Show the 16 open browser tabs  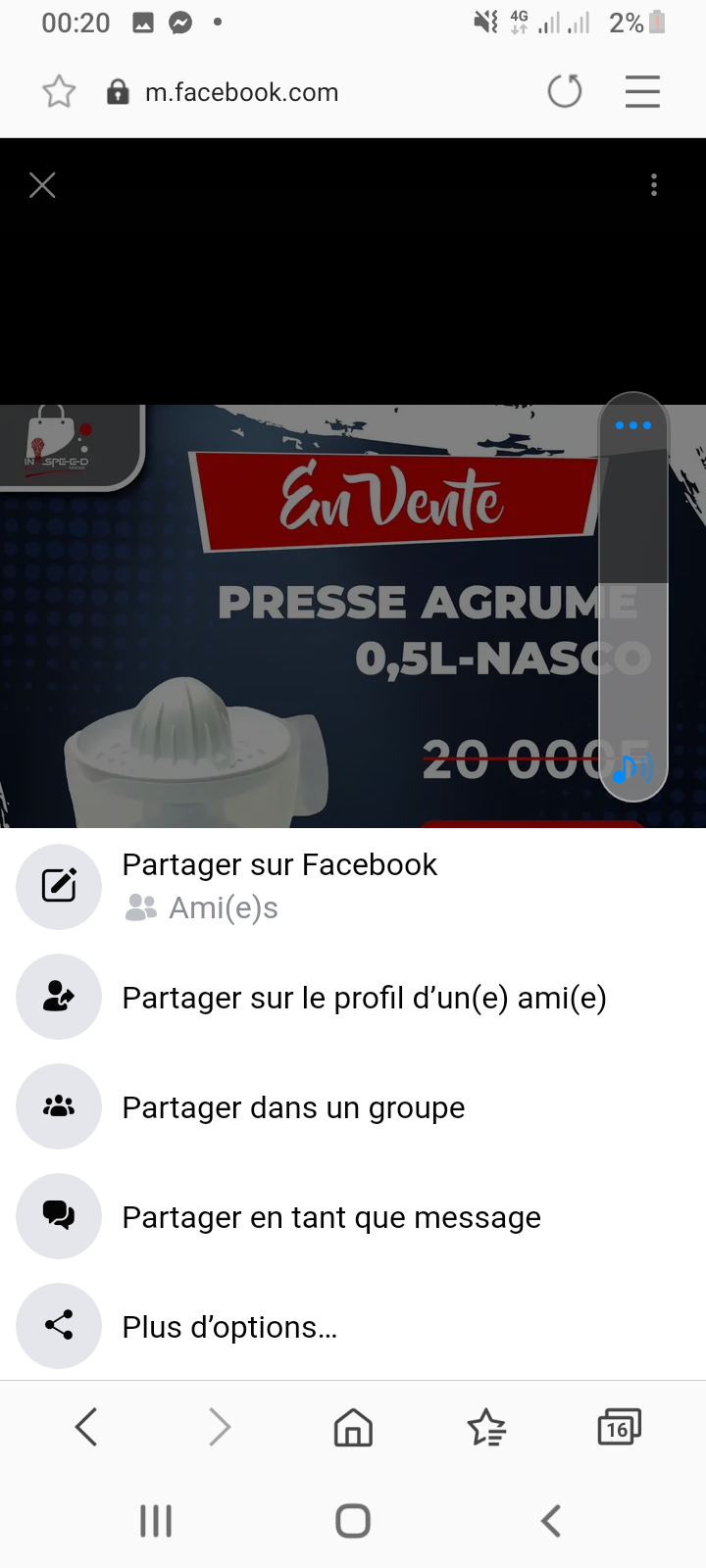tap(619, 1427)
